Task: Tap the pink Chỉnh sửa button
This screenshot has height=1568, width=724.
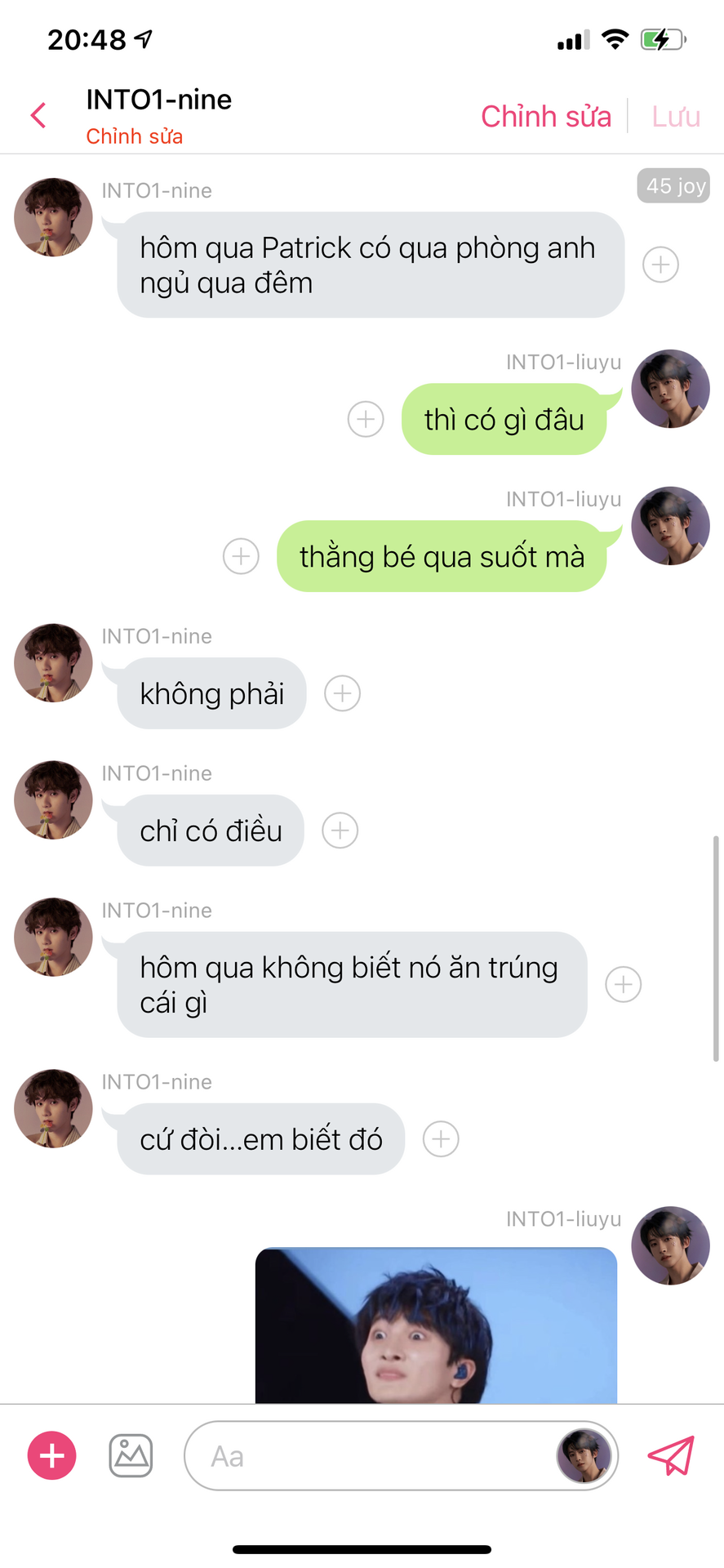Action: pos(545,117)
